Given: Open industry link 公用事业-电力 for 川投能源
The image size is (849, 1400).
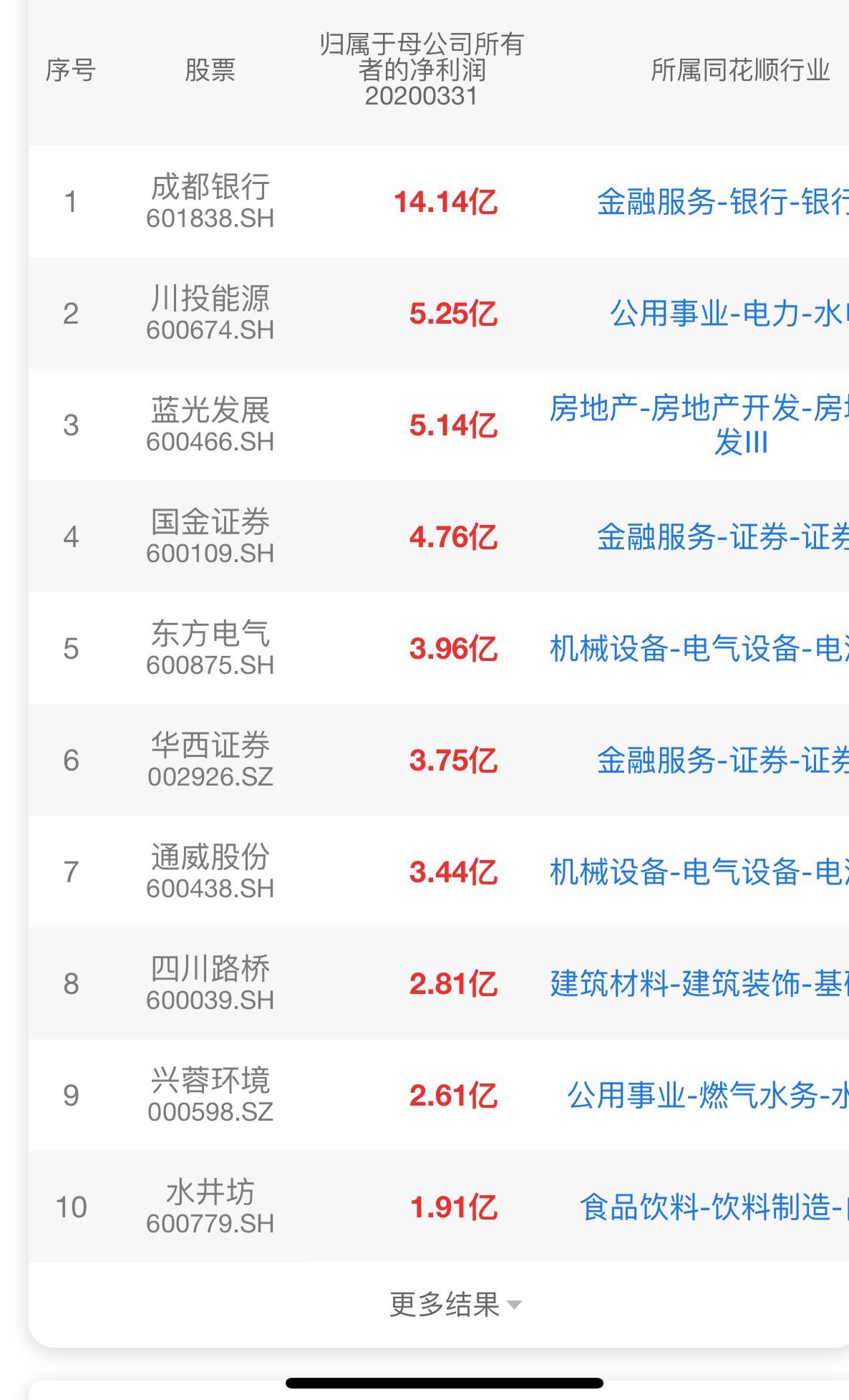Looking at the screenshot, I should point(729,314).
